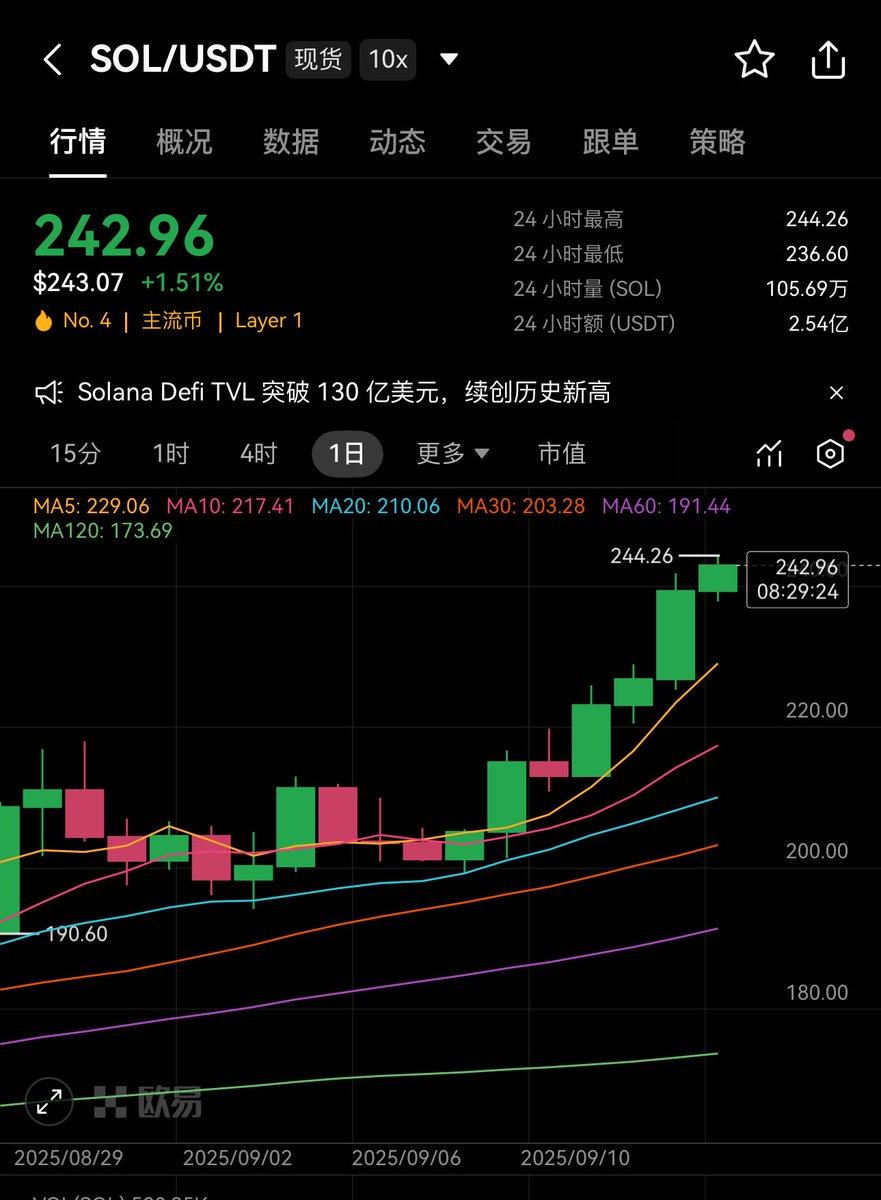The width and height of the screenshot is (881, 1200).
Task: Switch to the 策略 tab
Action: pos(717,142)
